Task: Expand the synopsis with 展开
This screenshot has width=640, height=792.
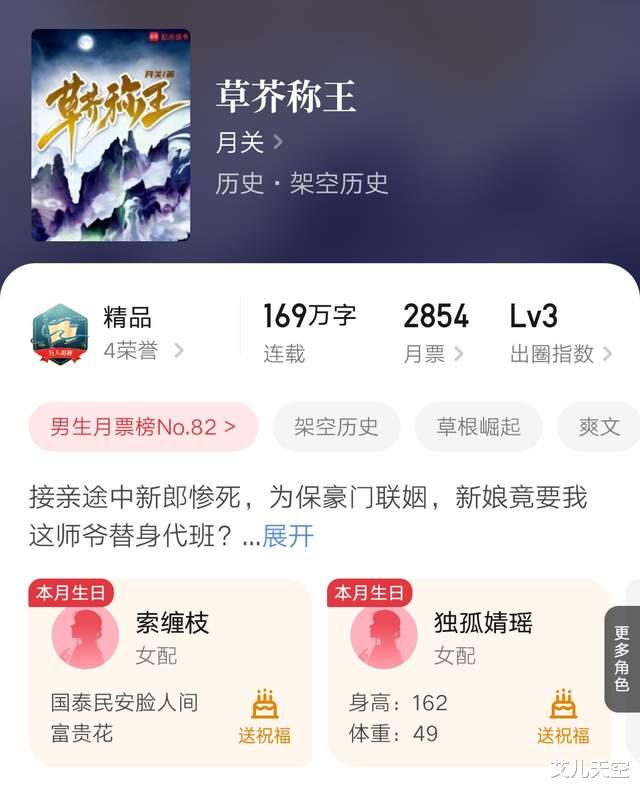Action: 287,536
